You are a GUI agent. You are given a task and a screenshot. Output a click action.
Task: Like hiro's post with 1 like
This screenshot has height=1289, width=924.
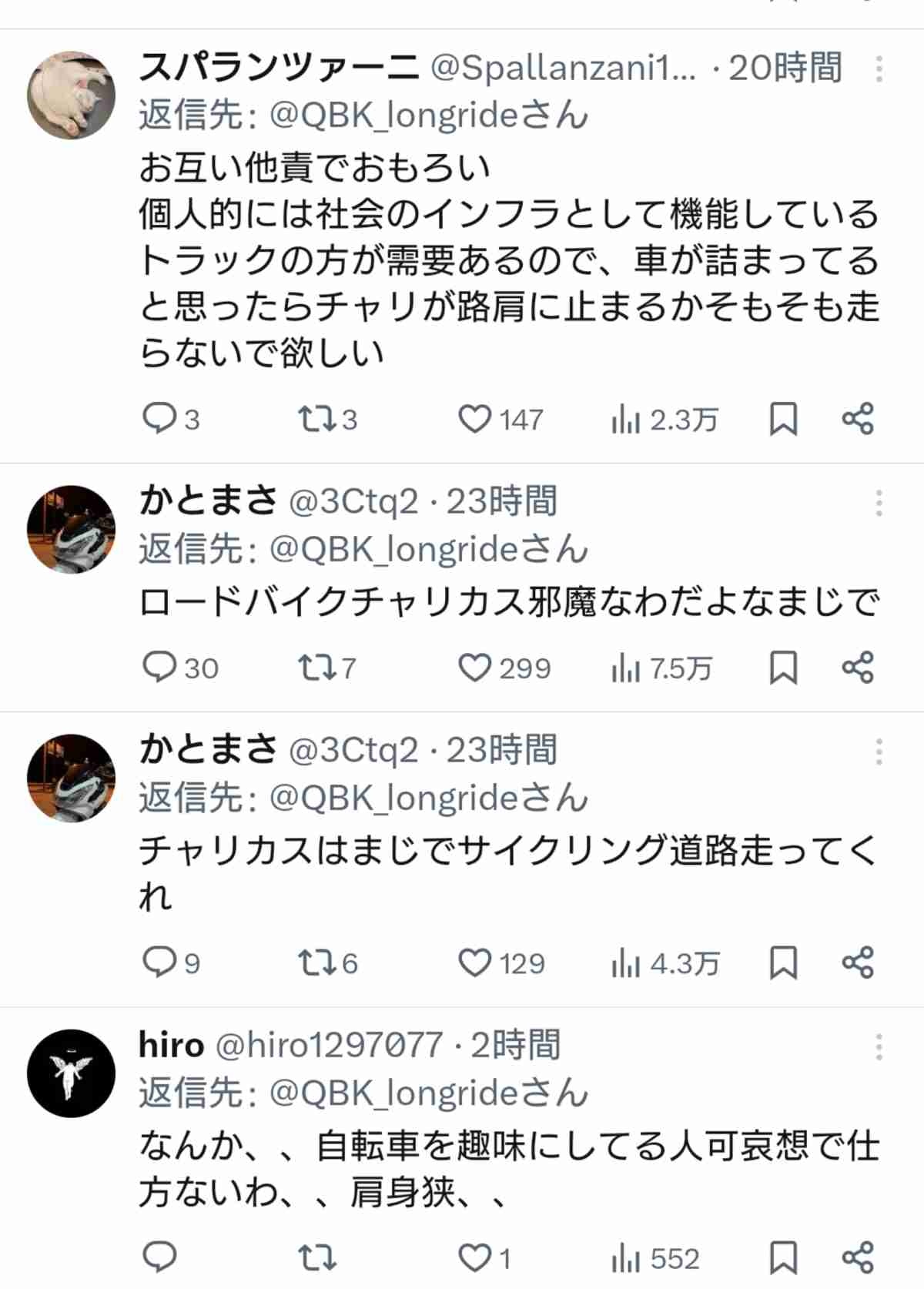[x=475, y=1258]
